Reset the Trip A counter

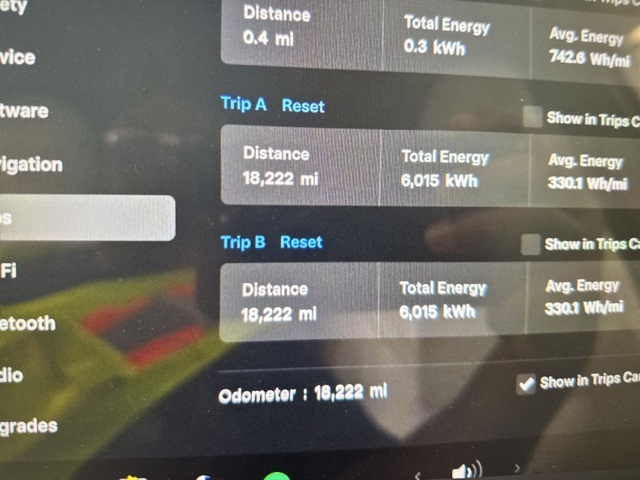tap(303, 106)
